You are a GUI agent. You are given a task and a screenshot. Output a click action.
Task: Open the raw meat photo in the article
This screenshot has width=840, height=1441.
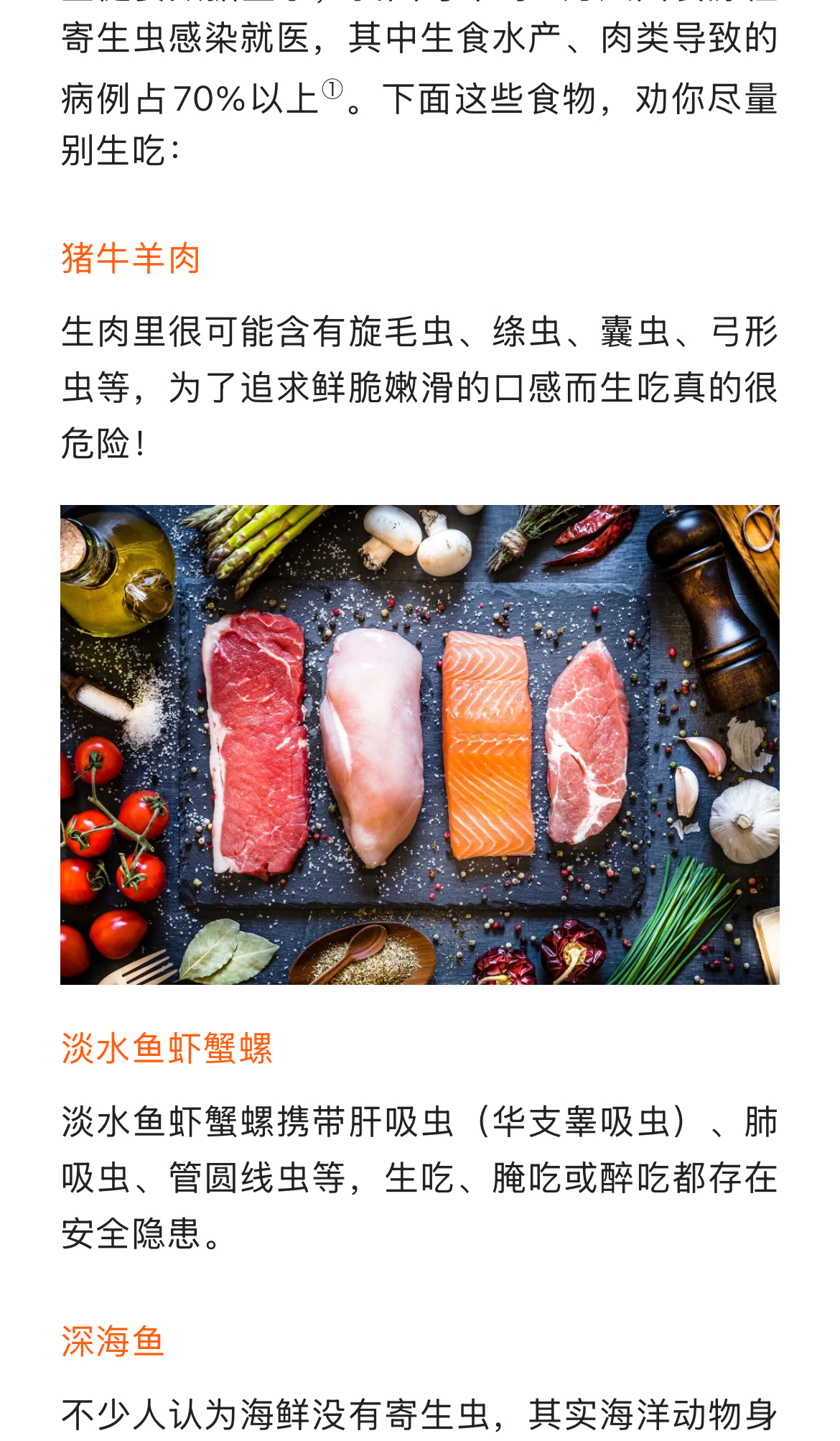[x=420, y=744]
